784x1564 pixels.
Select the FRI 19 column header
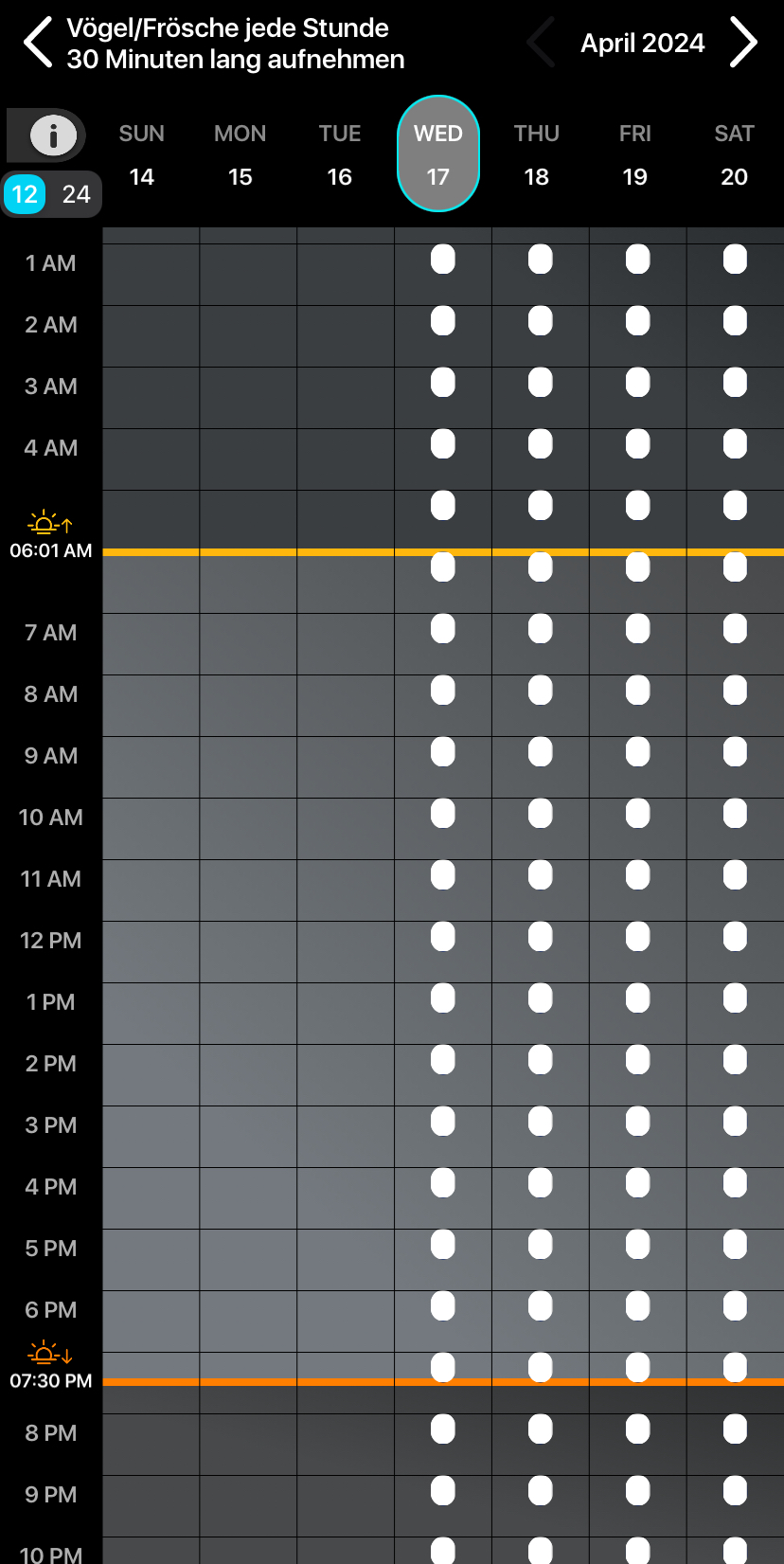click(635, 153)
